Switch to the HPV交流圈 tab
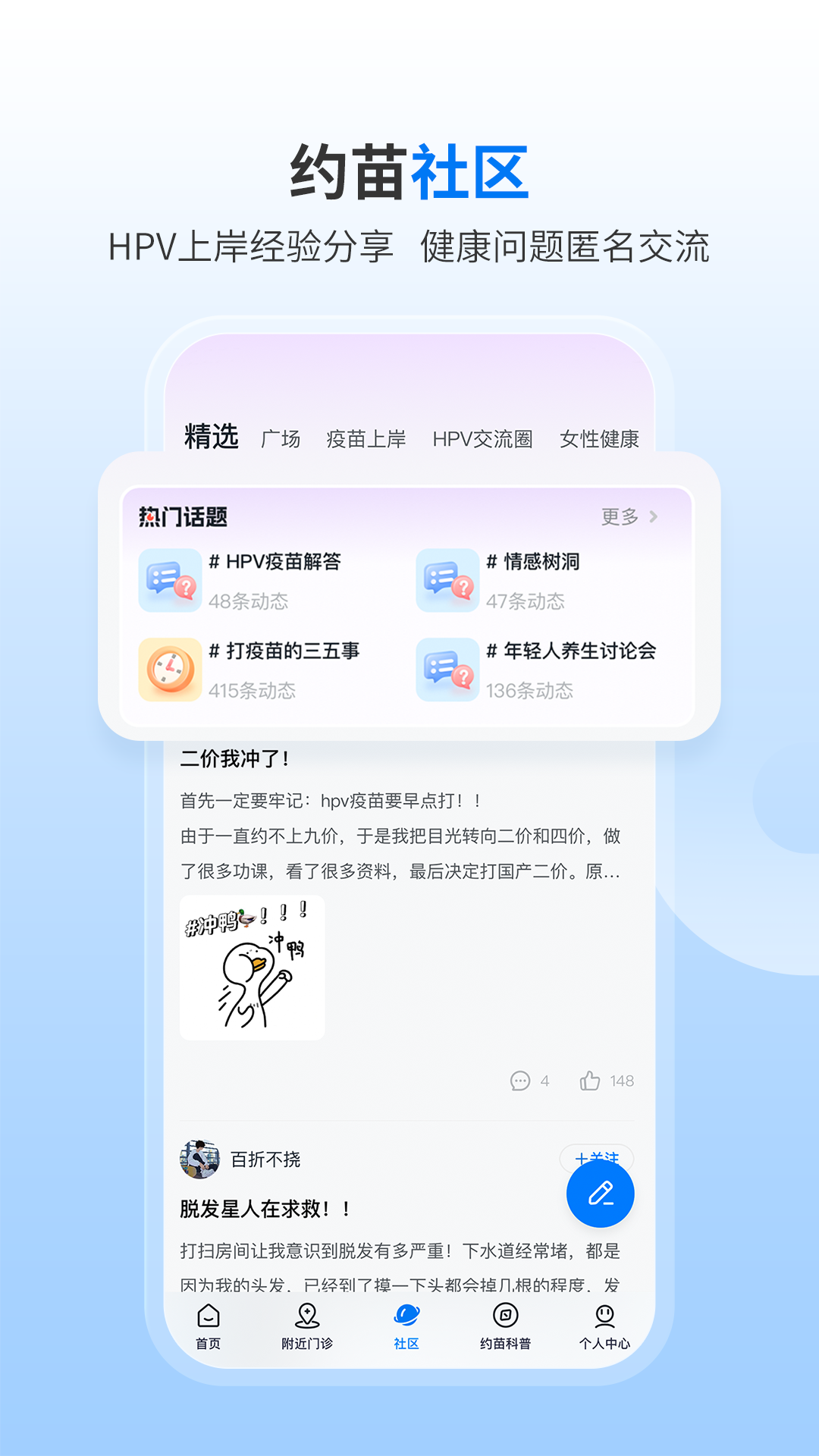Viewport: 819px width, 1456px height. pyautogui.click(x=484, y=438)
